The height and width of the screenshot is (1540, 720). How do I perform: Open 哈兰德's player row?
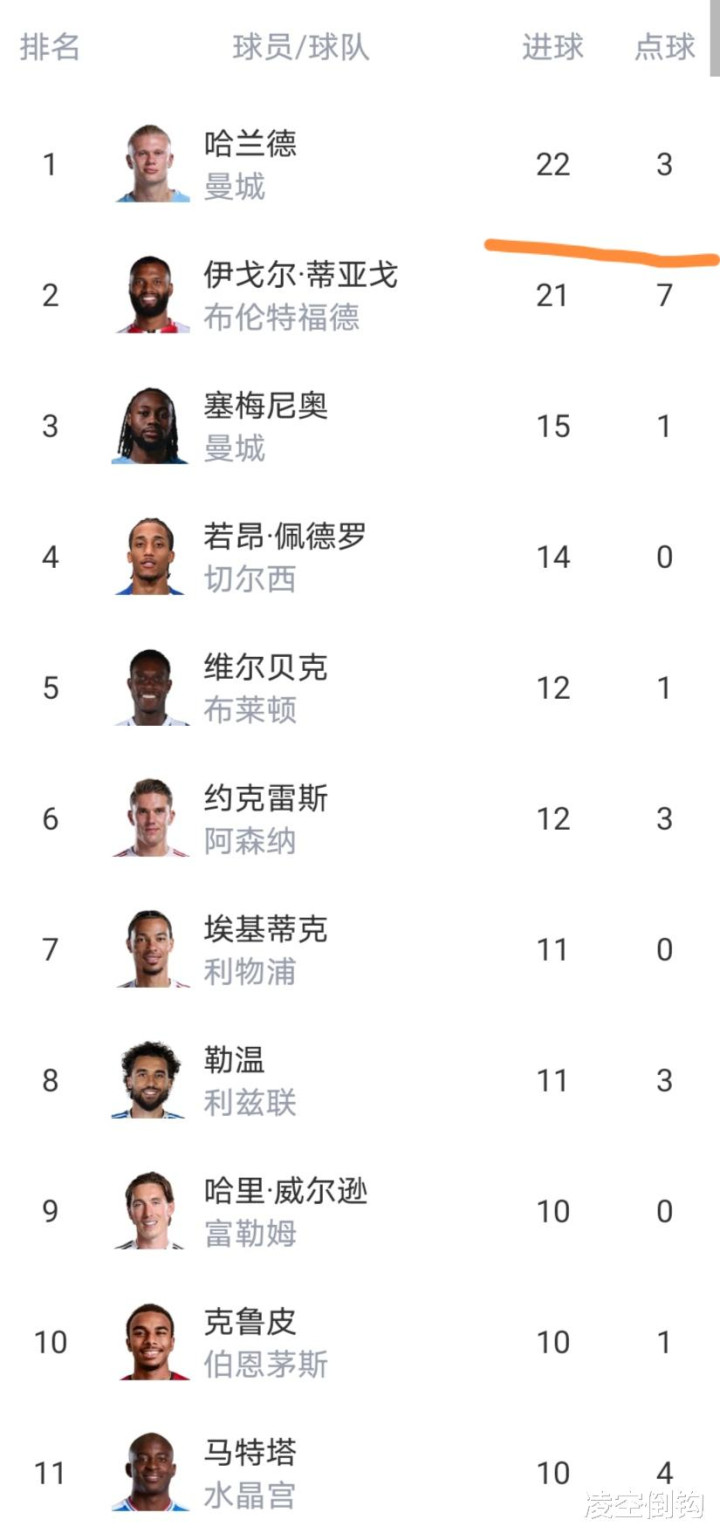[x=360, y=164]
